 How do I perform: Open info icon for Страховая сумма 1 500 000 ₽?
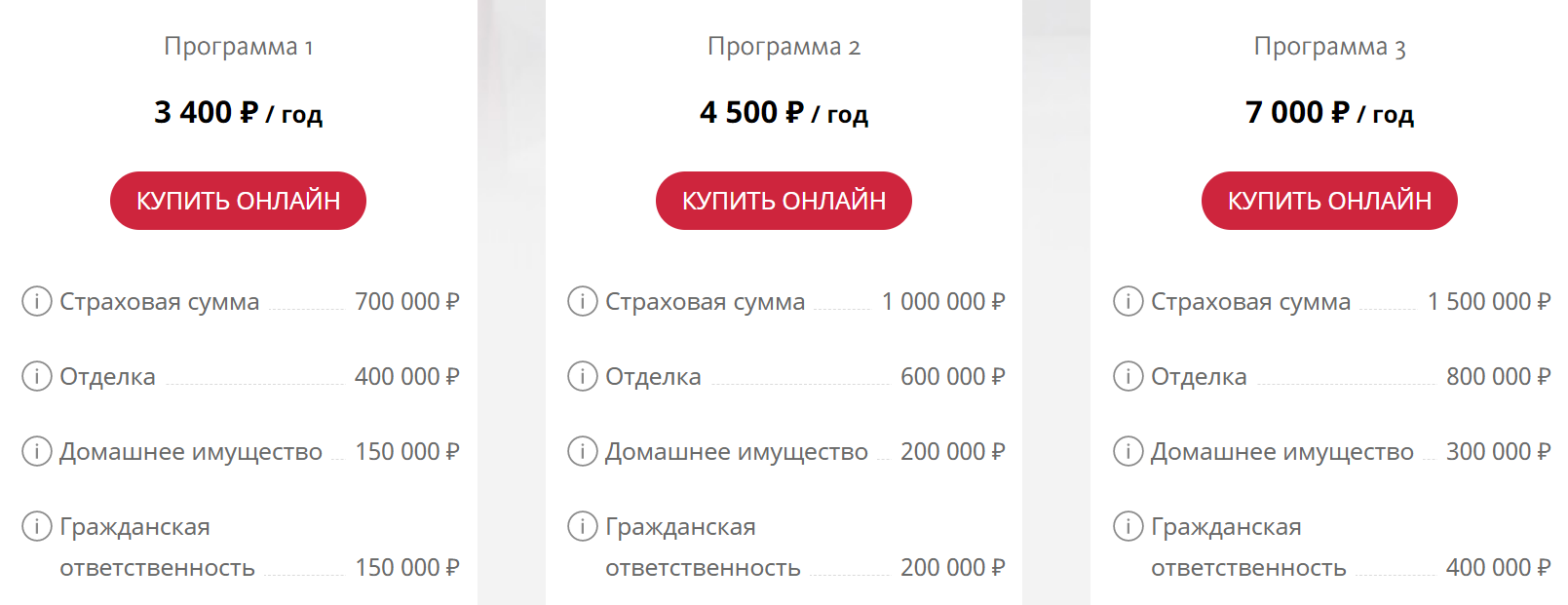pyautogui.click(x=1128, y=301)
